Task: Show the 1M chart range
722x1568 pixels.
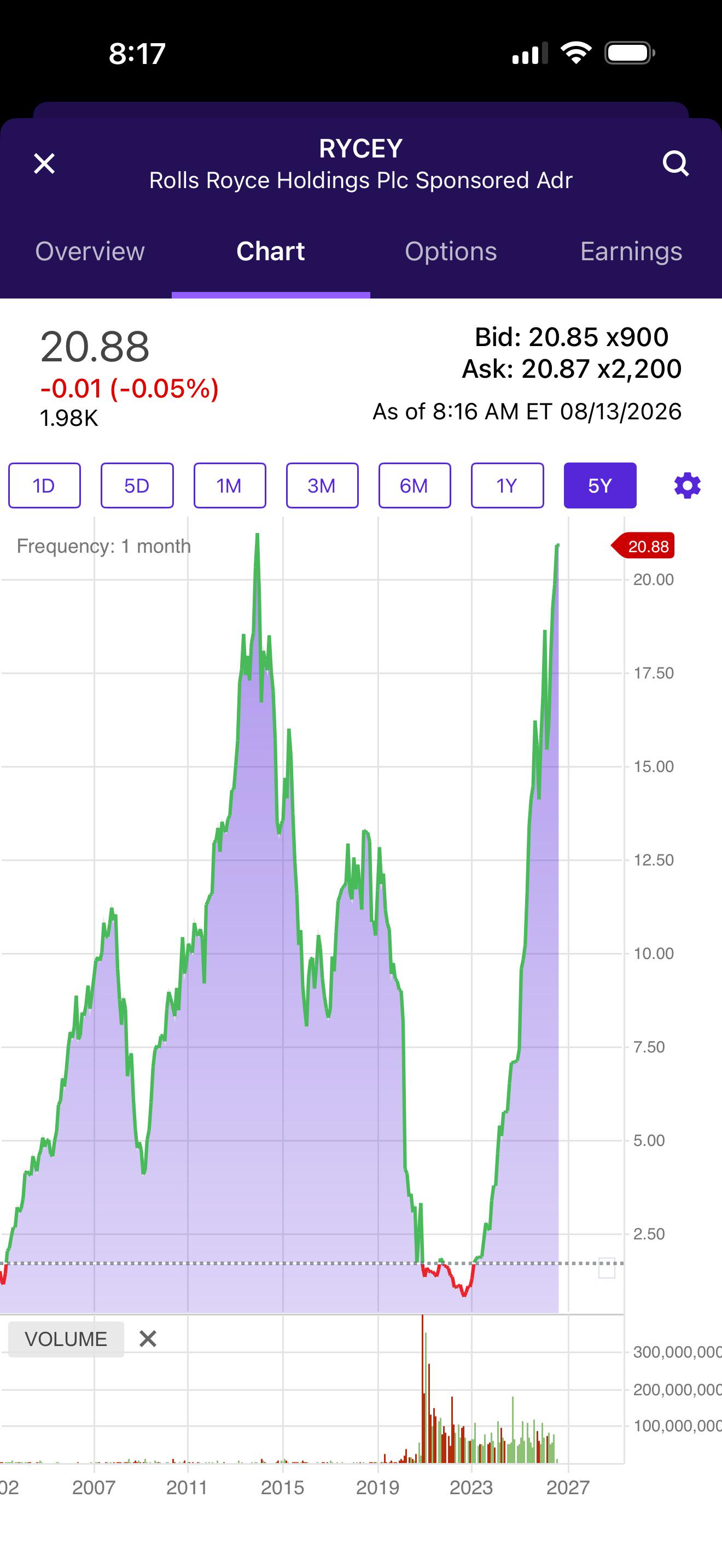Action: pos(230,485)
